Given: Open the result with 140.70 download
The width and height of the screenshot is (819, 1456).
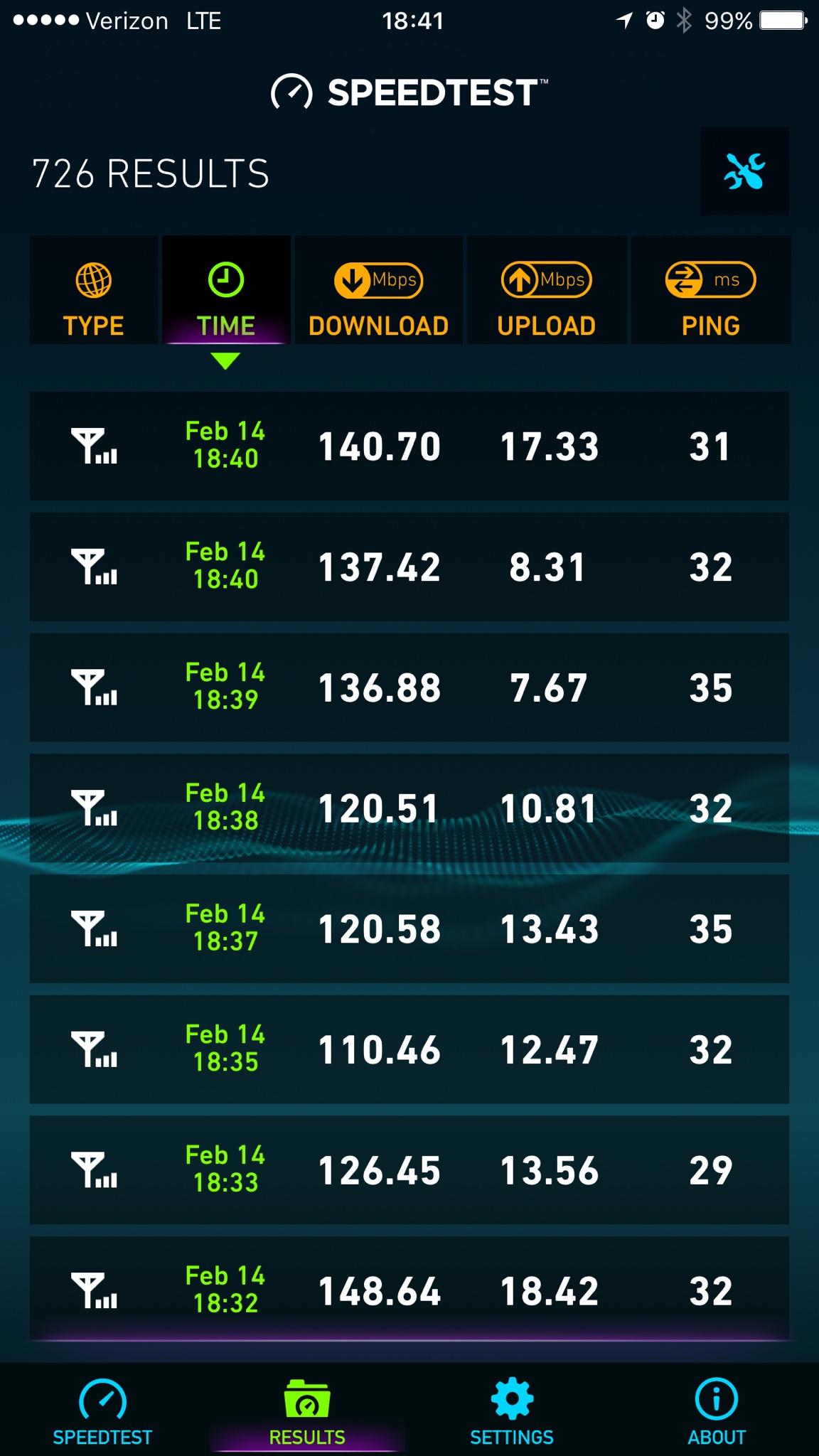Looking at the screenshot, I should click(409, 446).
